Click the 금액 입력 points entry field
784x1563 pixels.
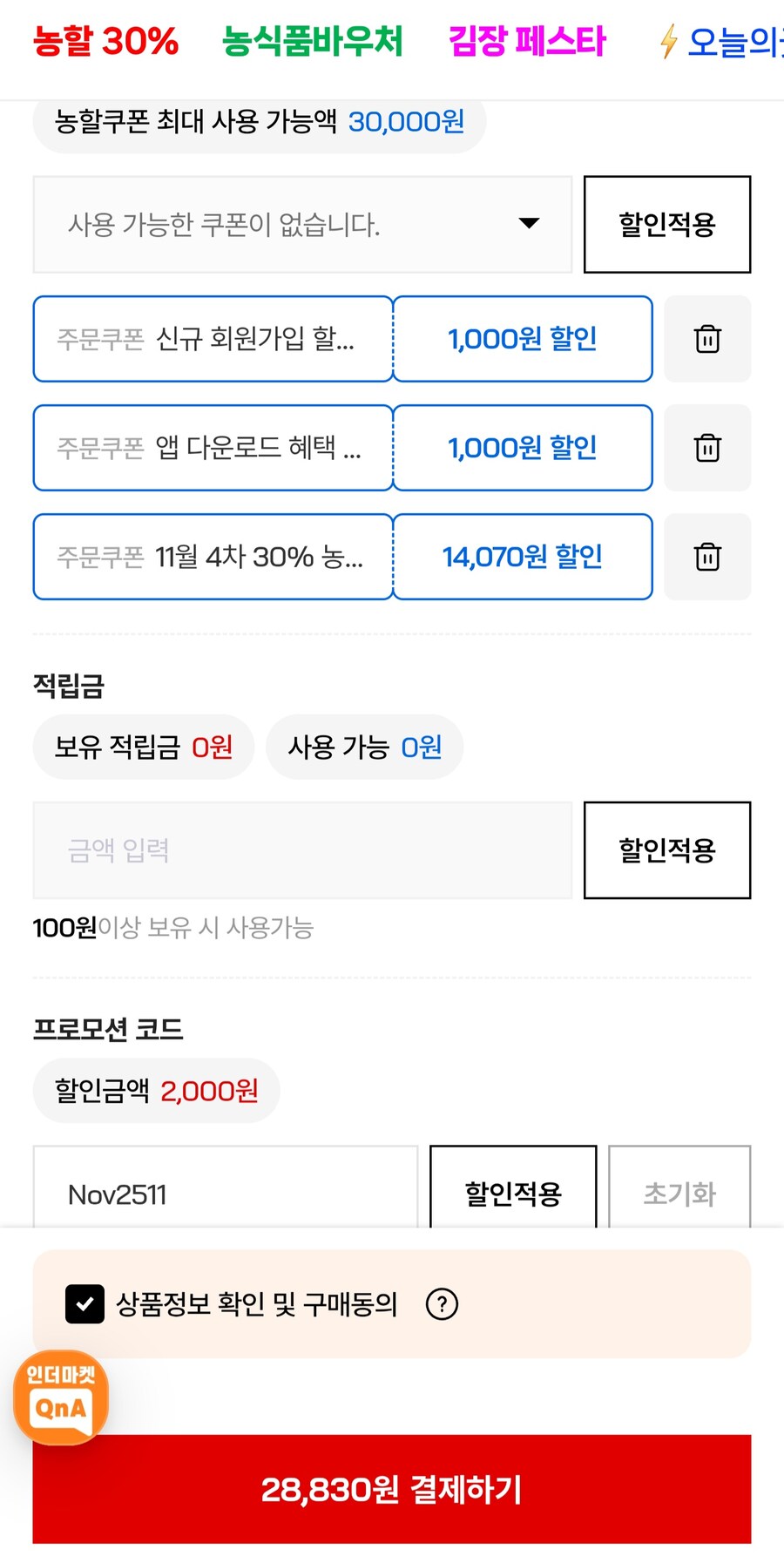(302, 850)
